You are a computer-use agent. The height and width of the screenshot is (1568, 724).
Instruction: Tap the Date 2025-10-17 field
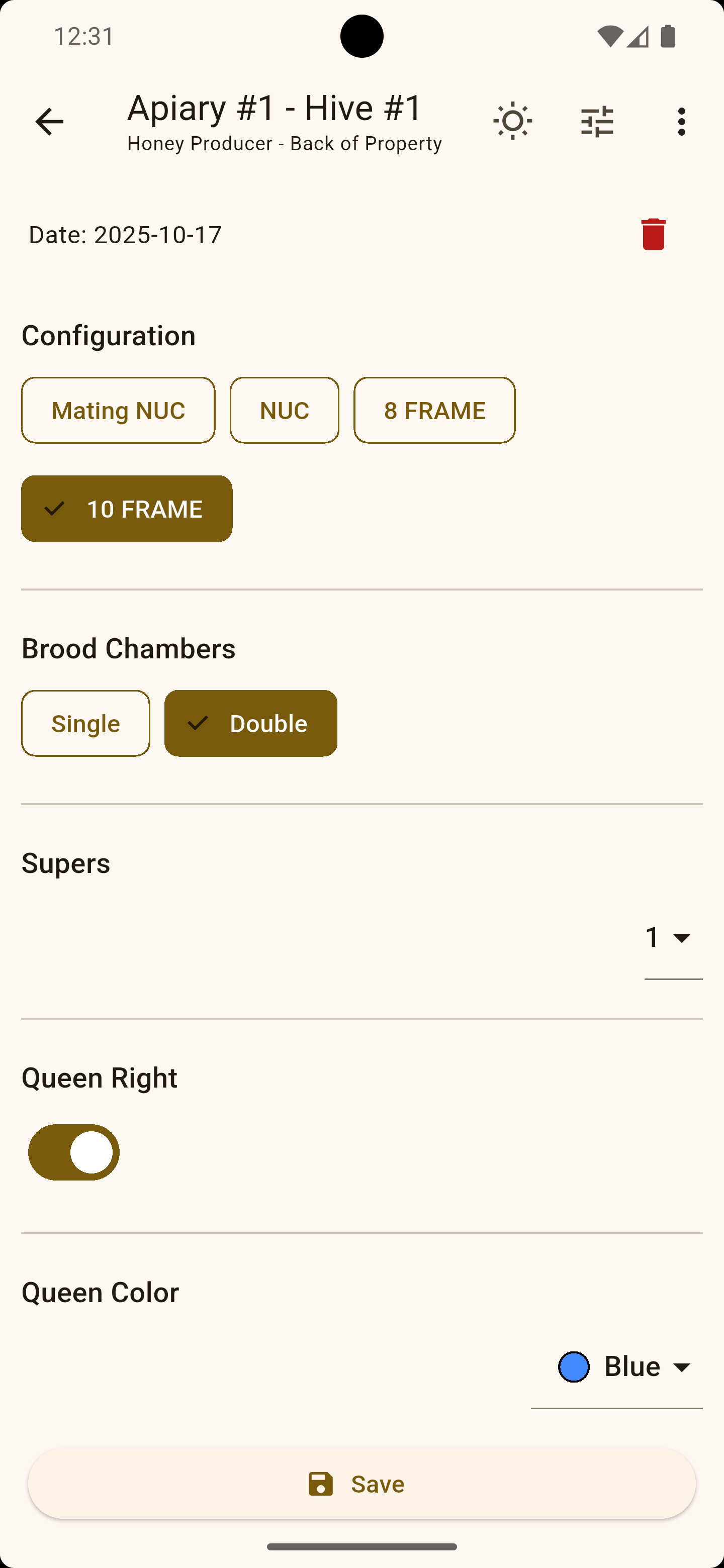pyautogui.click(x=125, y=235)
